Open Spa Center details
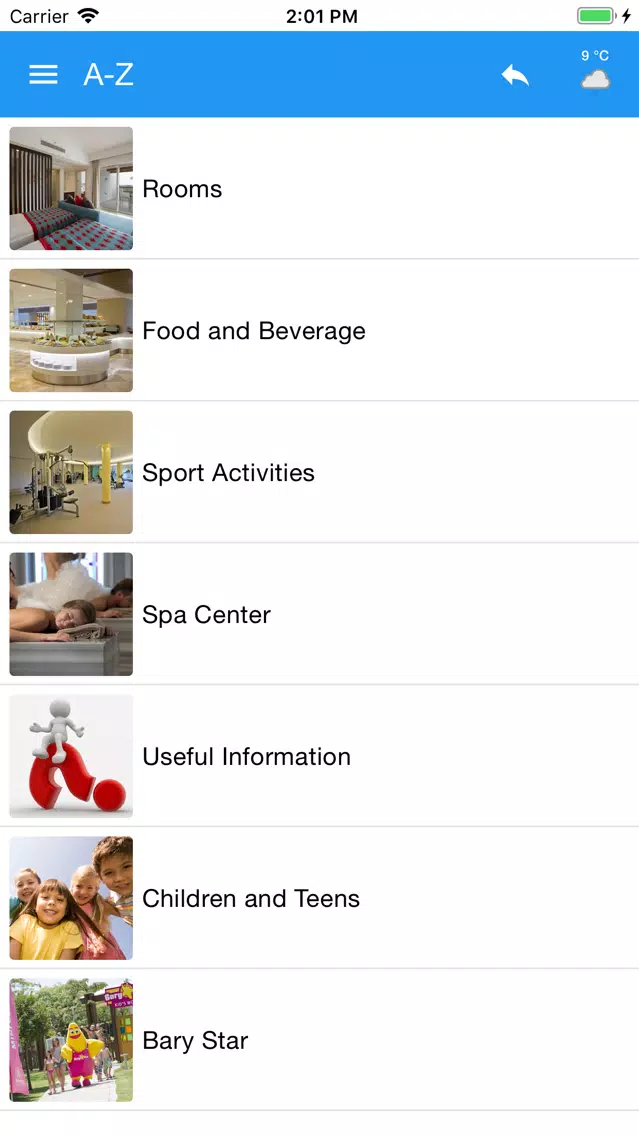 click(x=320, y=614)
